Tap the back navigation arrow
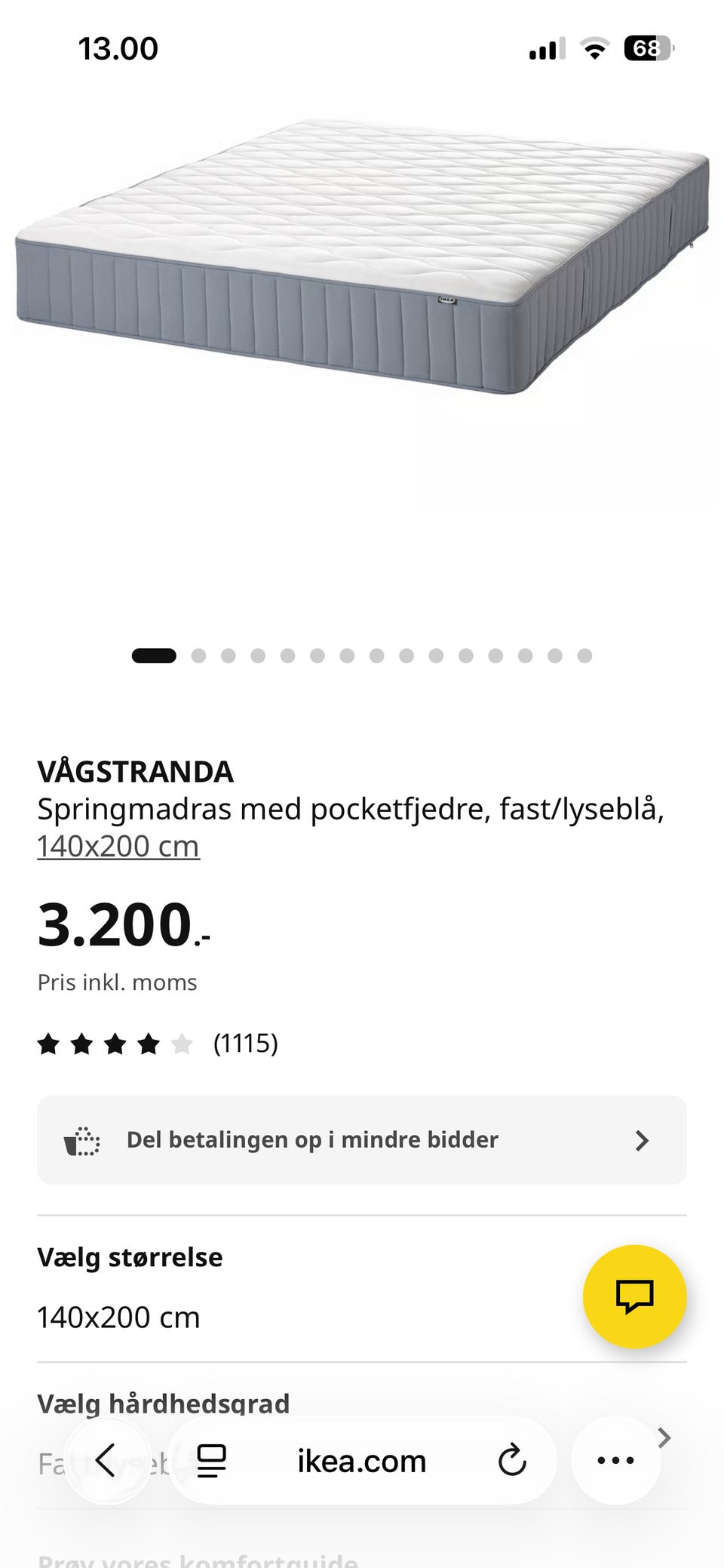Image resolution: width=724 pixels, height=1568 pixels. click(108, 1460)
